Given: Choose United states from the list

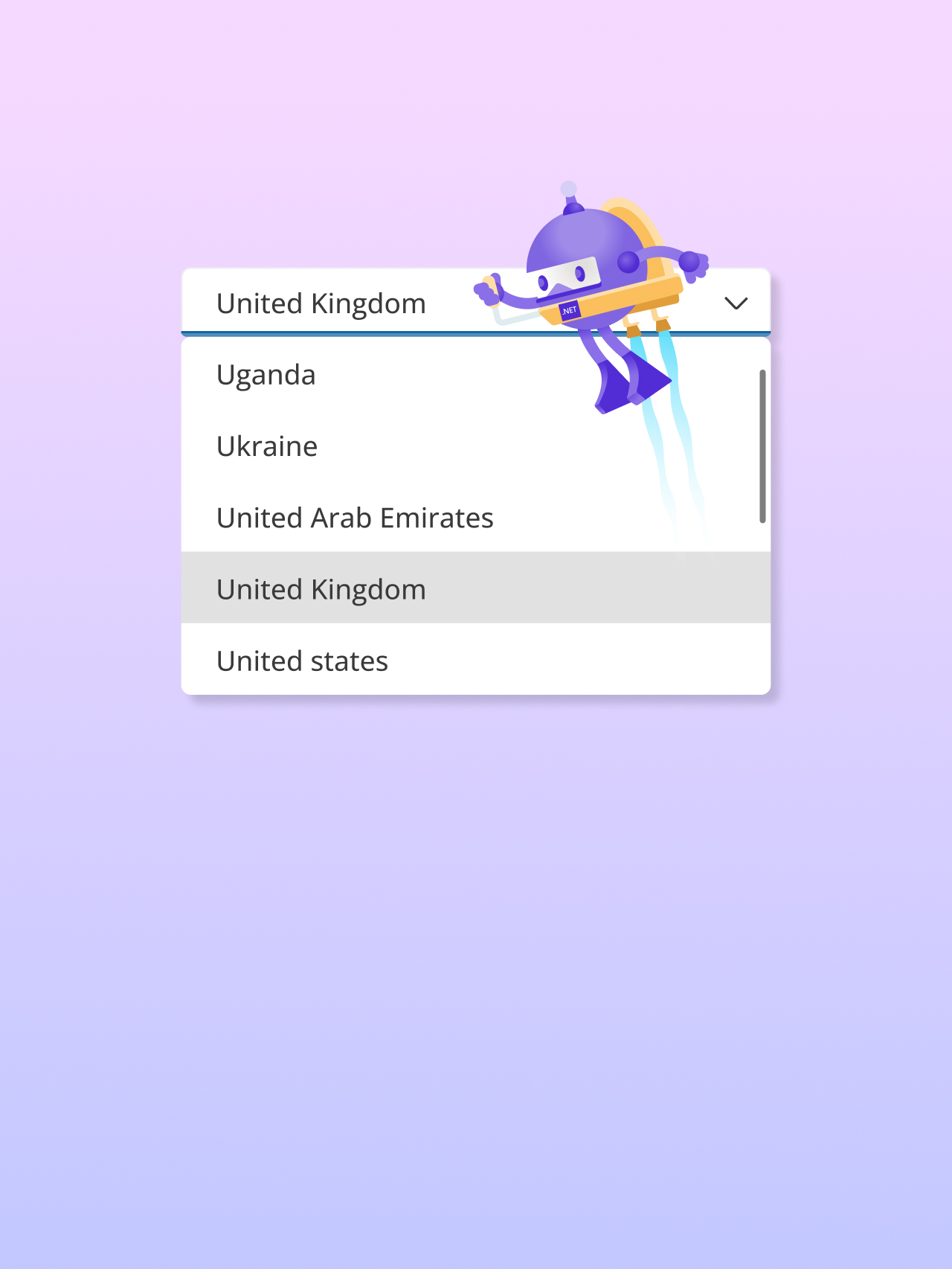Looking at the screenshot, I should point(302,661).
